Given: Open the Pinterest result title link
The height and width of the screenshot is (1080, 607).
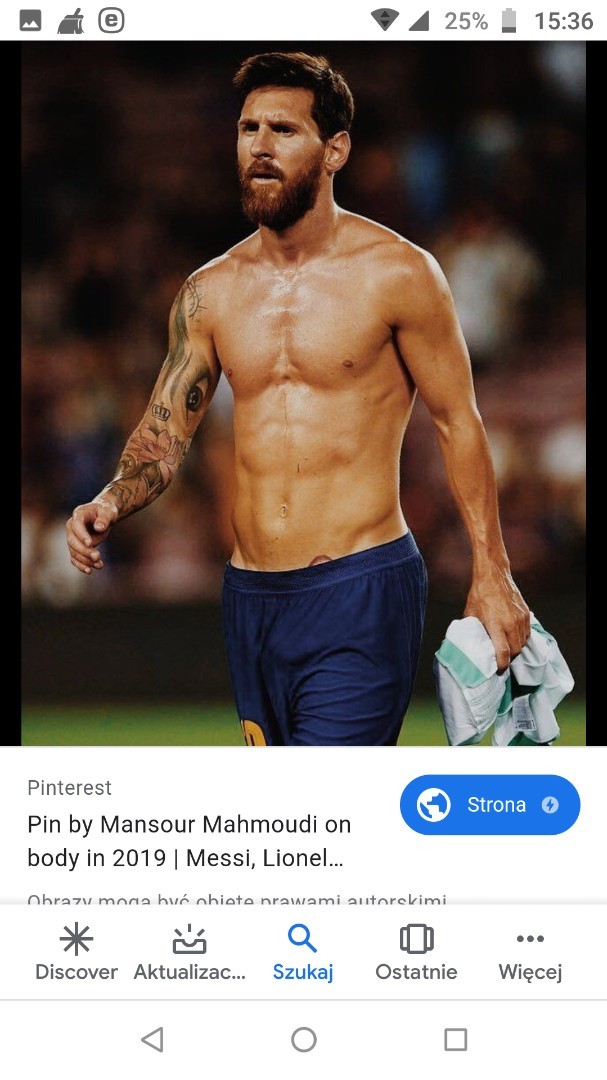Looking at the screenshot, I should (x=189, y=841).
